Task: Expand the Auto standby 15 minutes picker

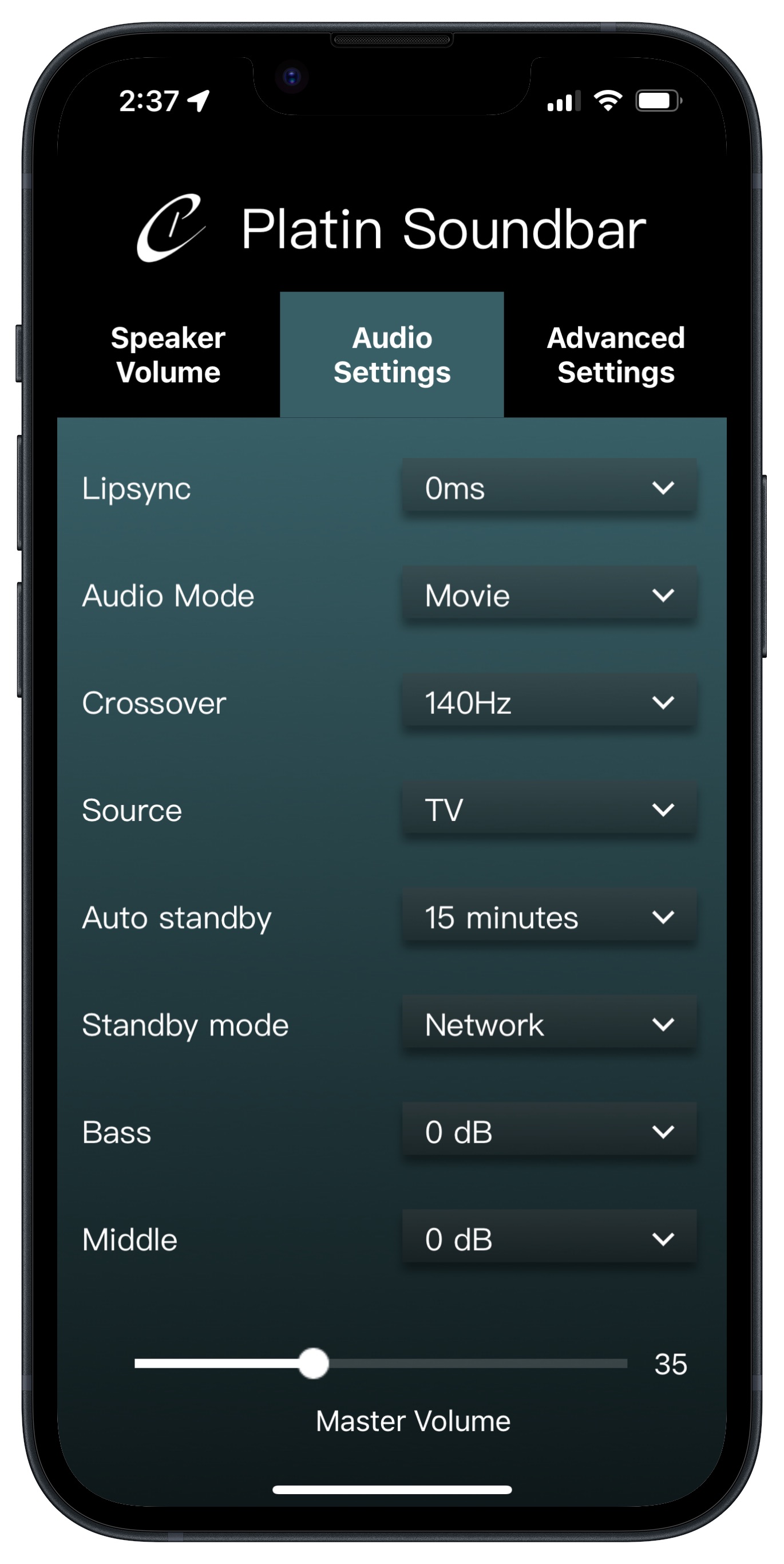Action: [x=549, y=917]
